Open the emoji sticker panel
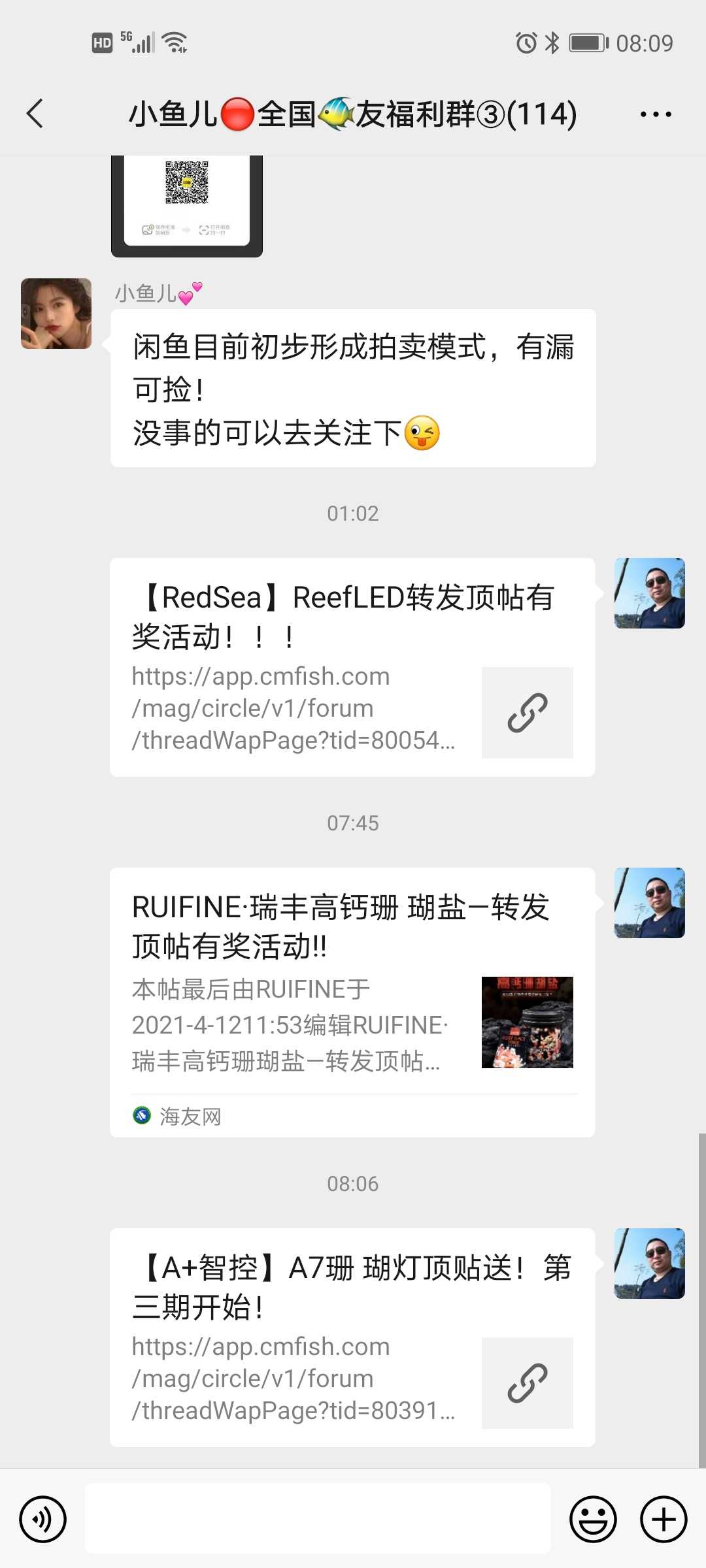This screenshot has width=706, height=1568. [593, 1519]
